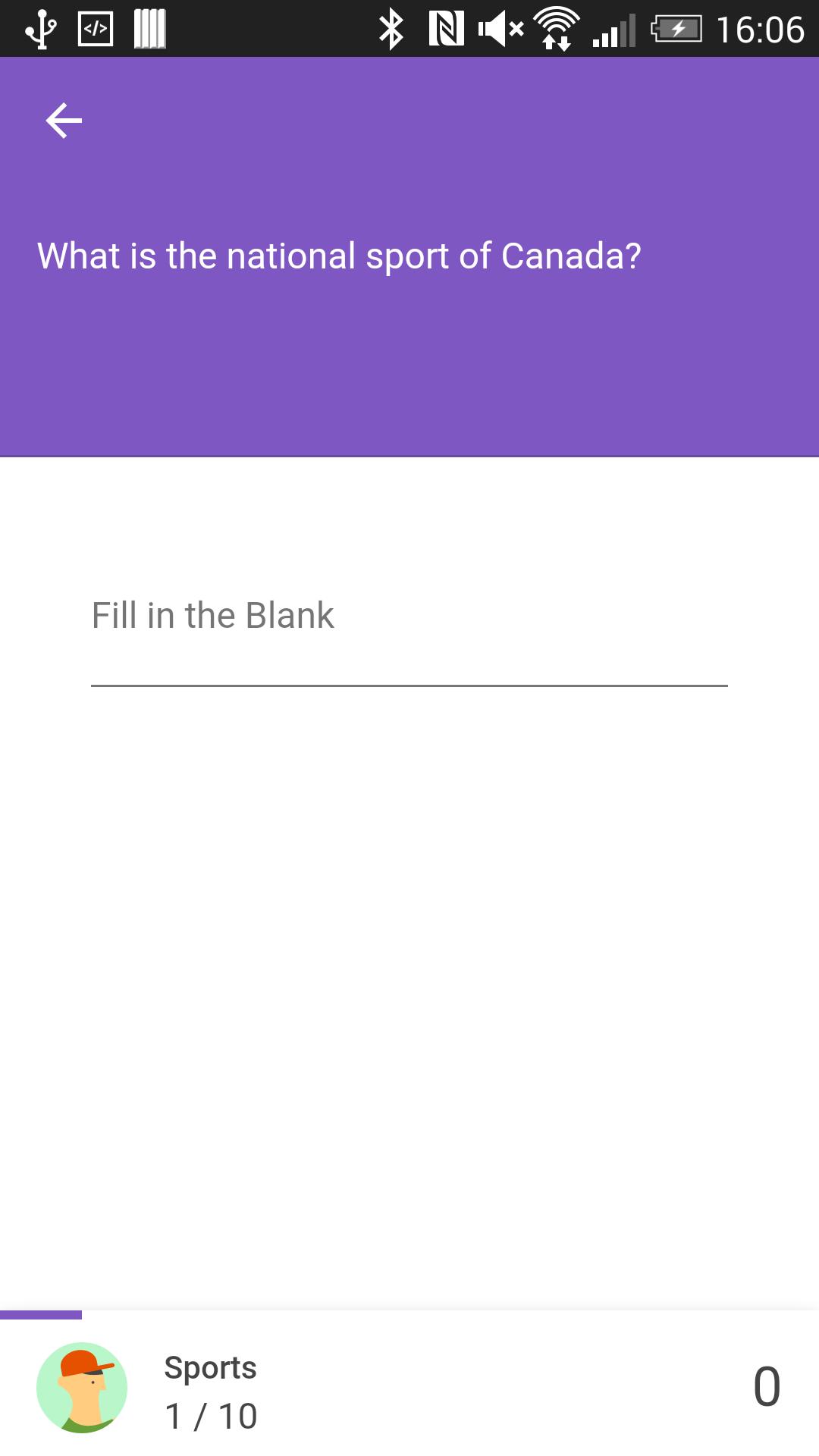Screen dimensions: 819x1456
Task: Go back using the arrow
Action: [x=64, y=121]
